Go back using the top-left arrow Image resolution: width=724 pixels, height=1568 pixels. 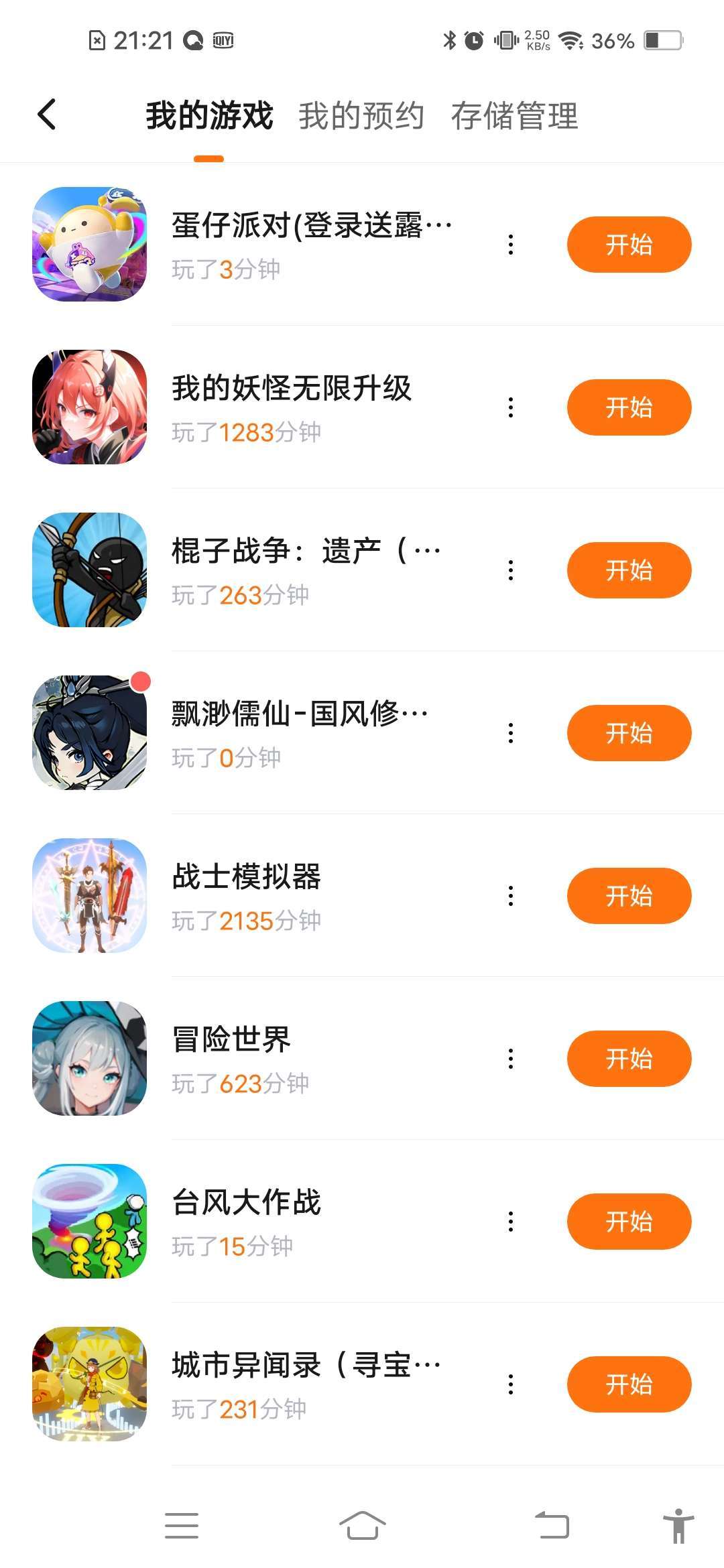click(47, 115)
